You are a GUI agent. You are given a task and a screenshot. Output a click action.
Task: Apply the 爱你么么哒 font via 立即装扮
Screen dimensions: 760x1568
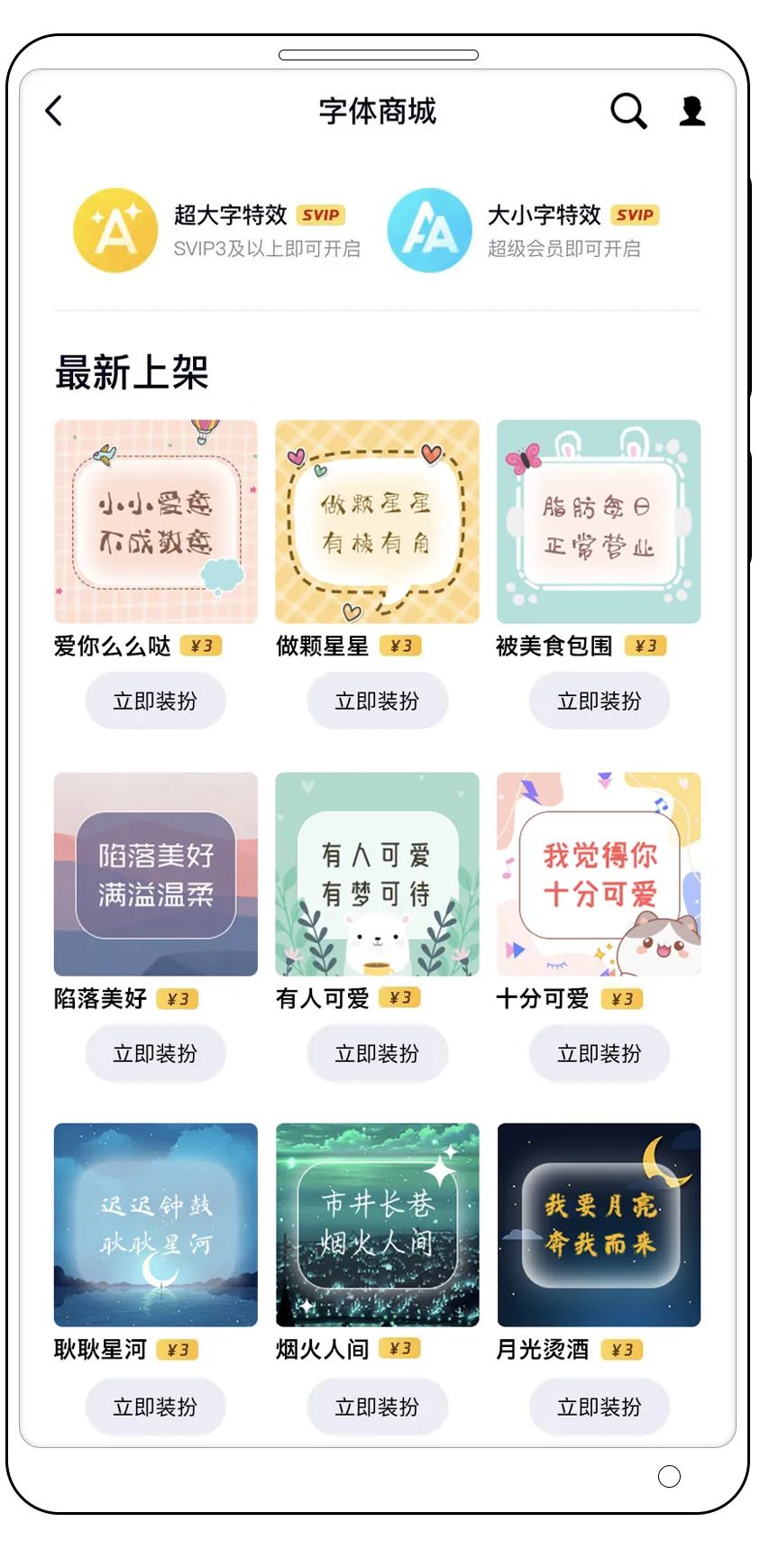155,701
